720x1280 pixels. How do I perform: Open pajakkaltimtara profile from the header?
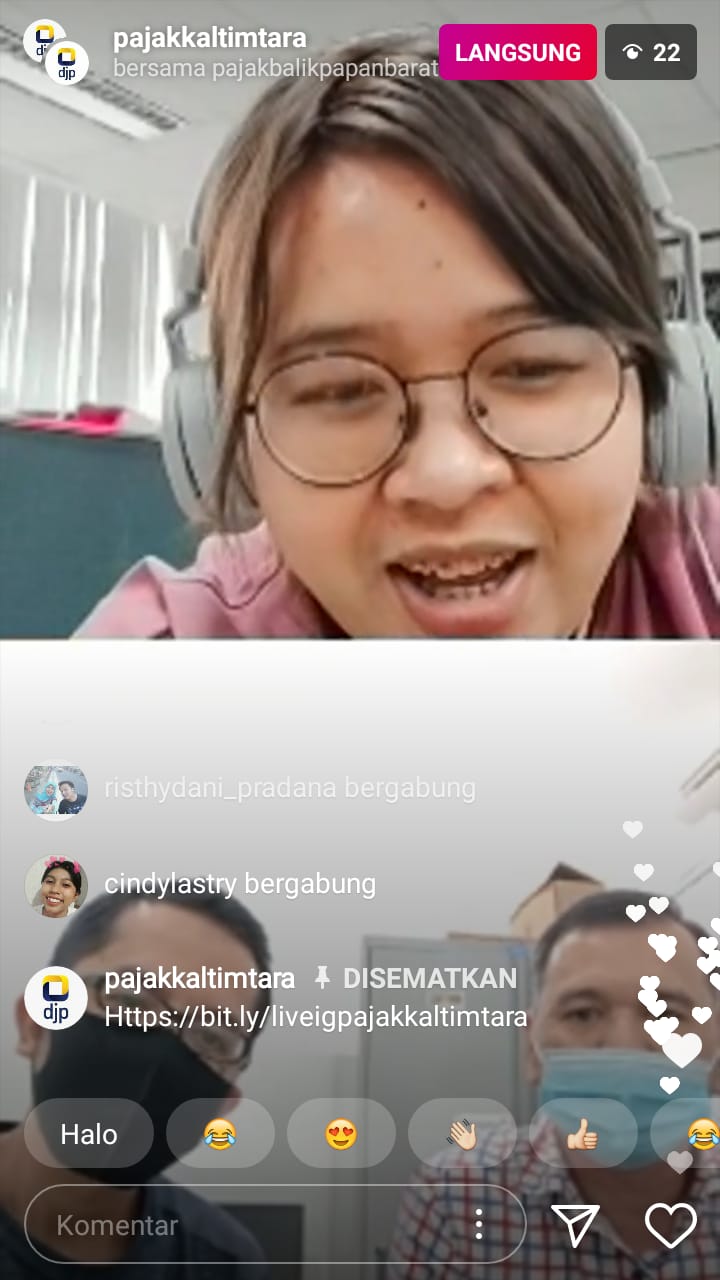coord(209,39)
